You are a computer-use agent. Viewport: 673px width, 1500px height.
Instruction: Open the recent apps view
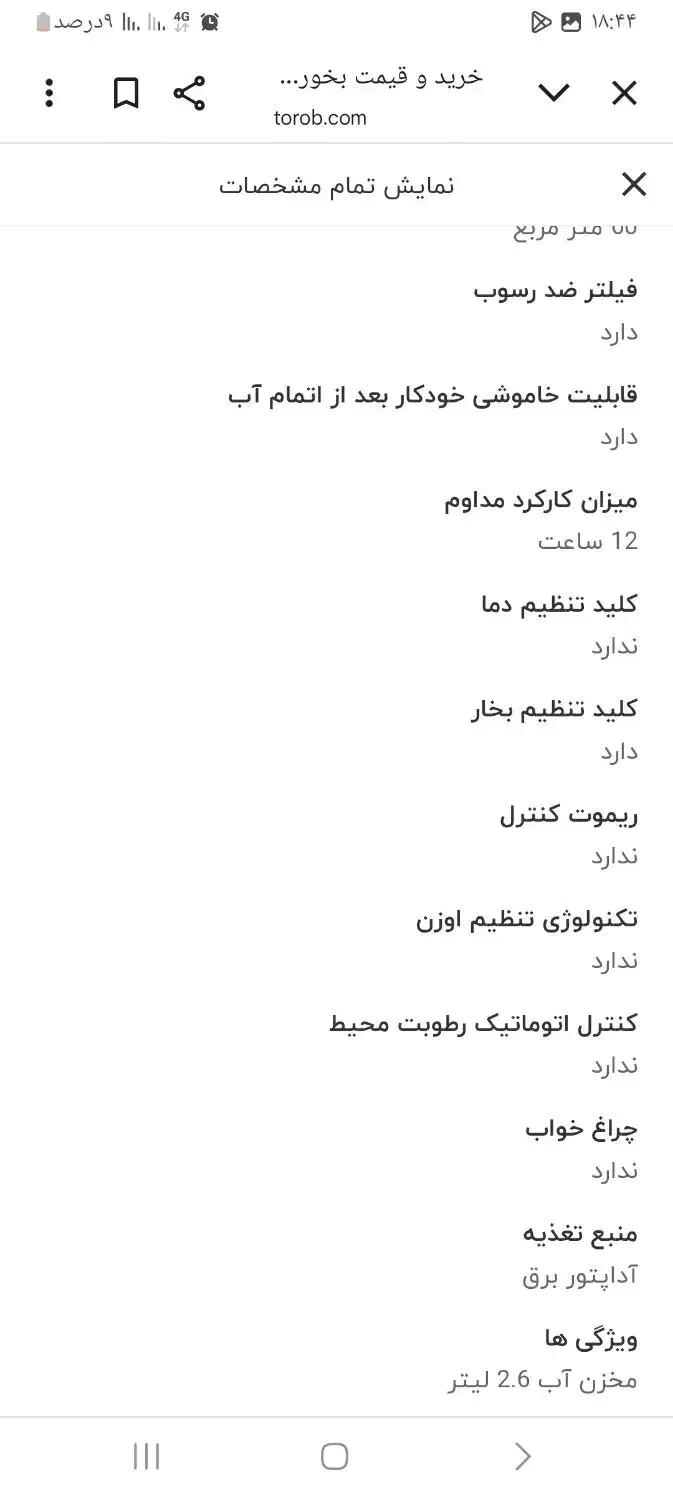coord(147,1456)
